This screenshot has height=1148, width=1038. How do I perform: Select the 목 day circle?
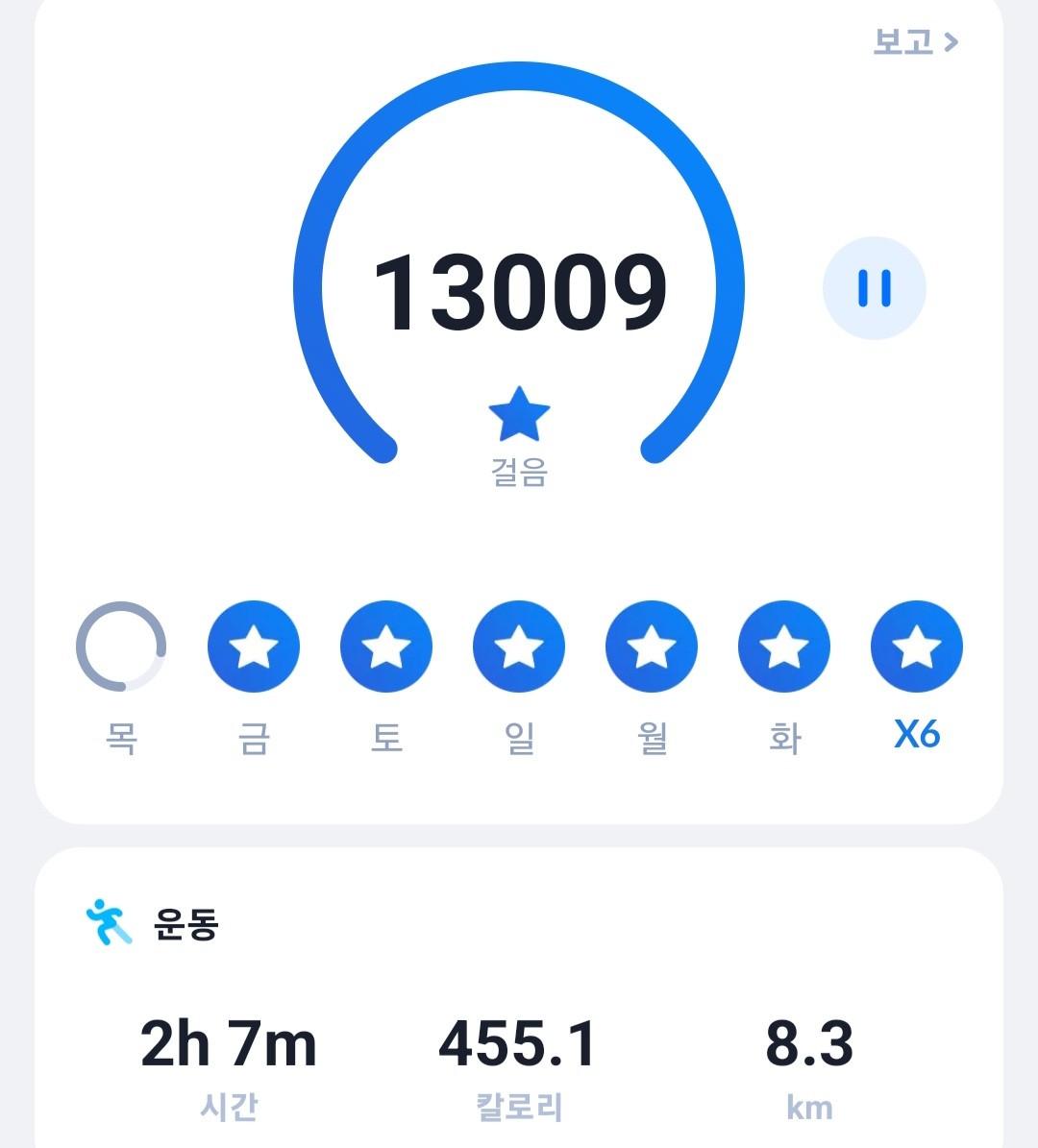pos(121,647)
